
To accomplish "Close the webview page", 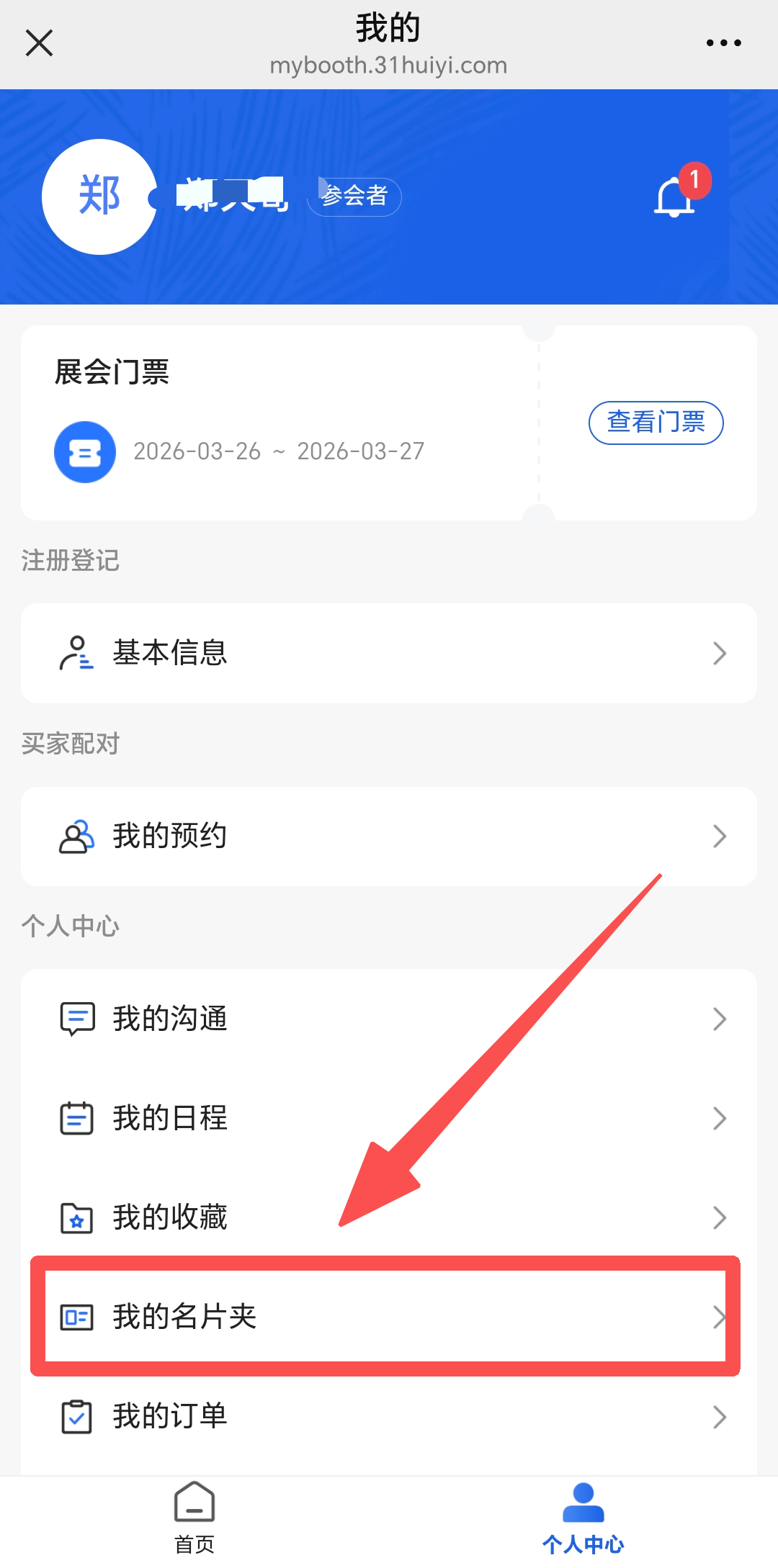I will tap(39, 42).
